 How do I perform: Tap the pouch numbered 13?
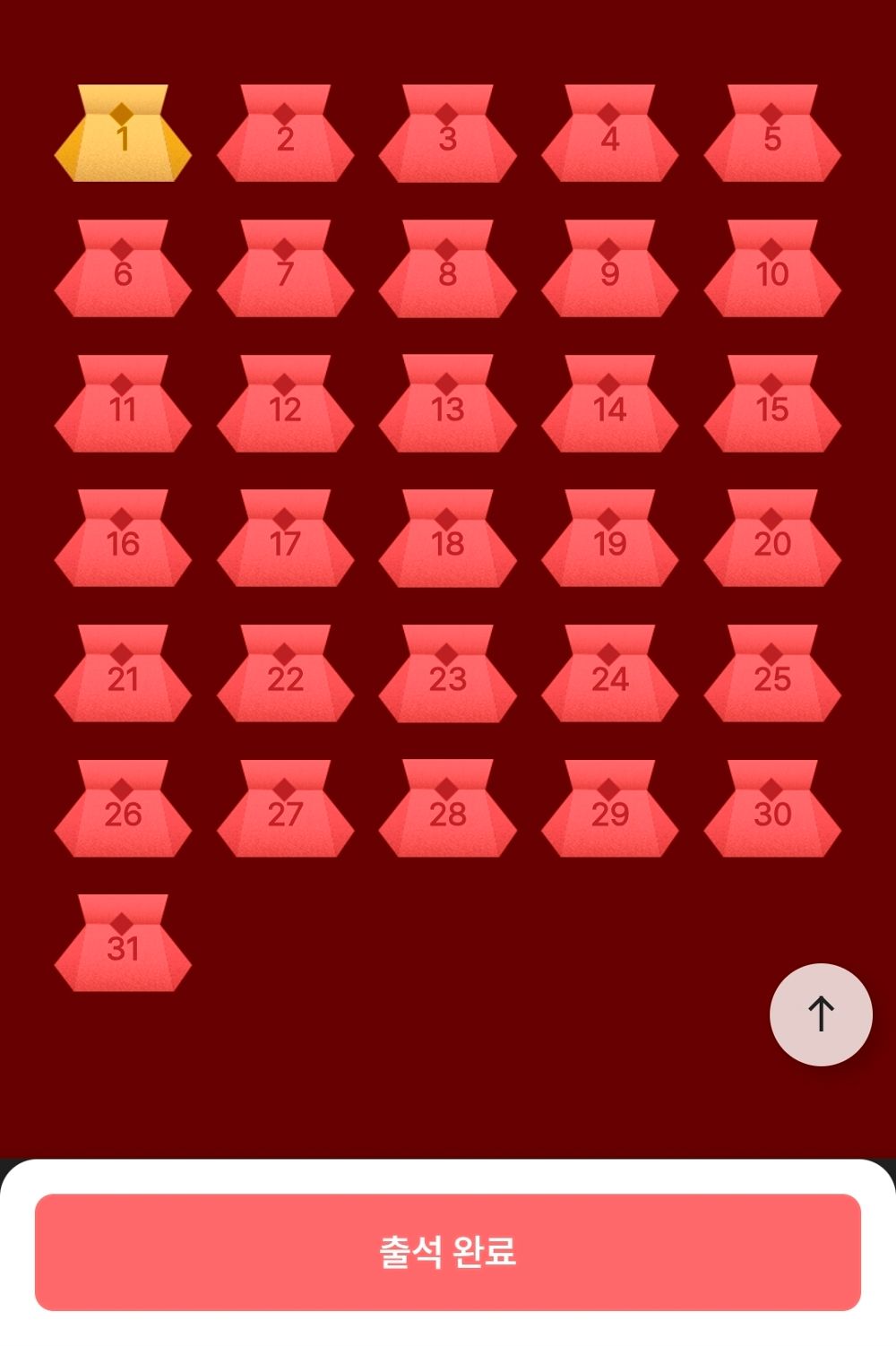click(447, 406)
